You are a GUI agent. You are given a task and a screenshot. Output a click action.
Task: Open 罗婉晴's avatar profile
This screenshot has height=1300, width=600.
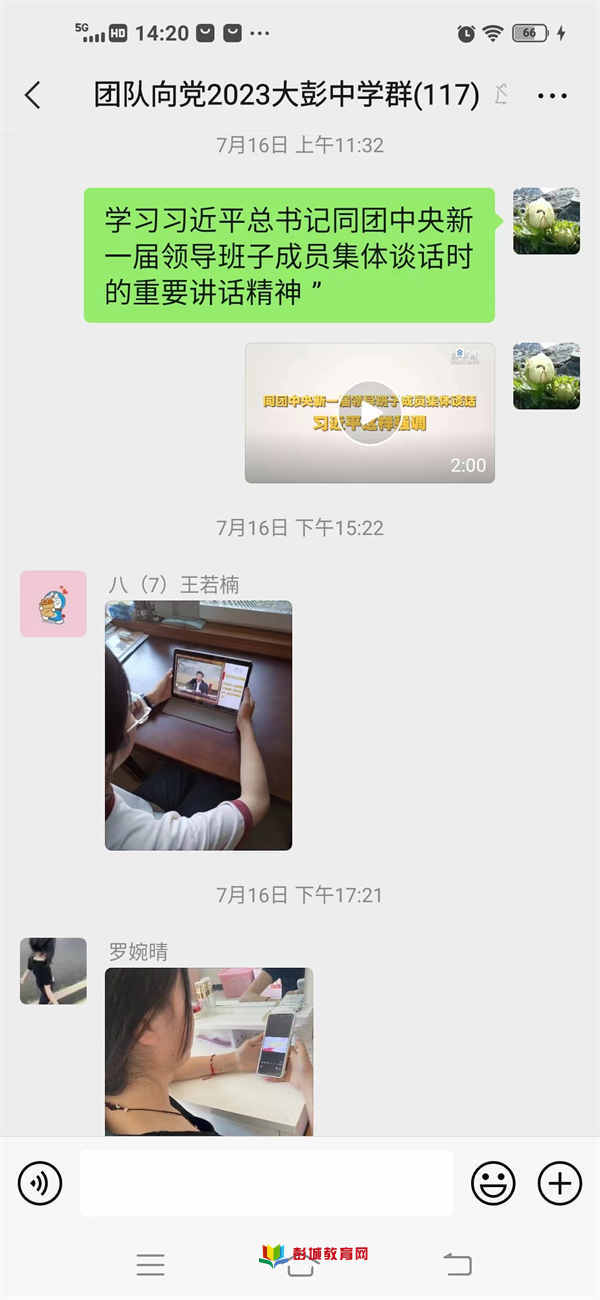(x=53, y=971)
